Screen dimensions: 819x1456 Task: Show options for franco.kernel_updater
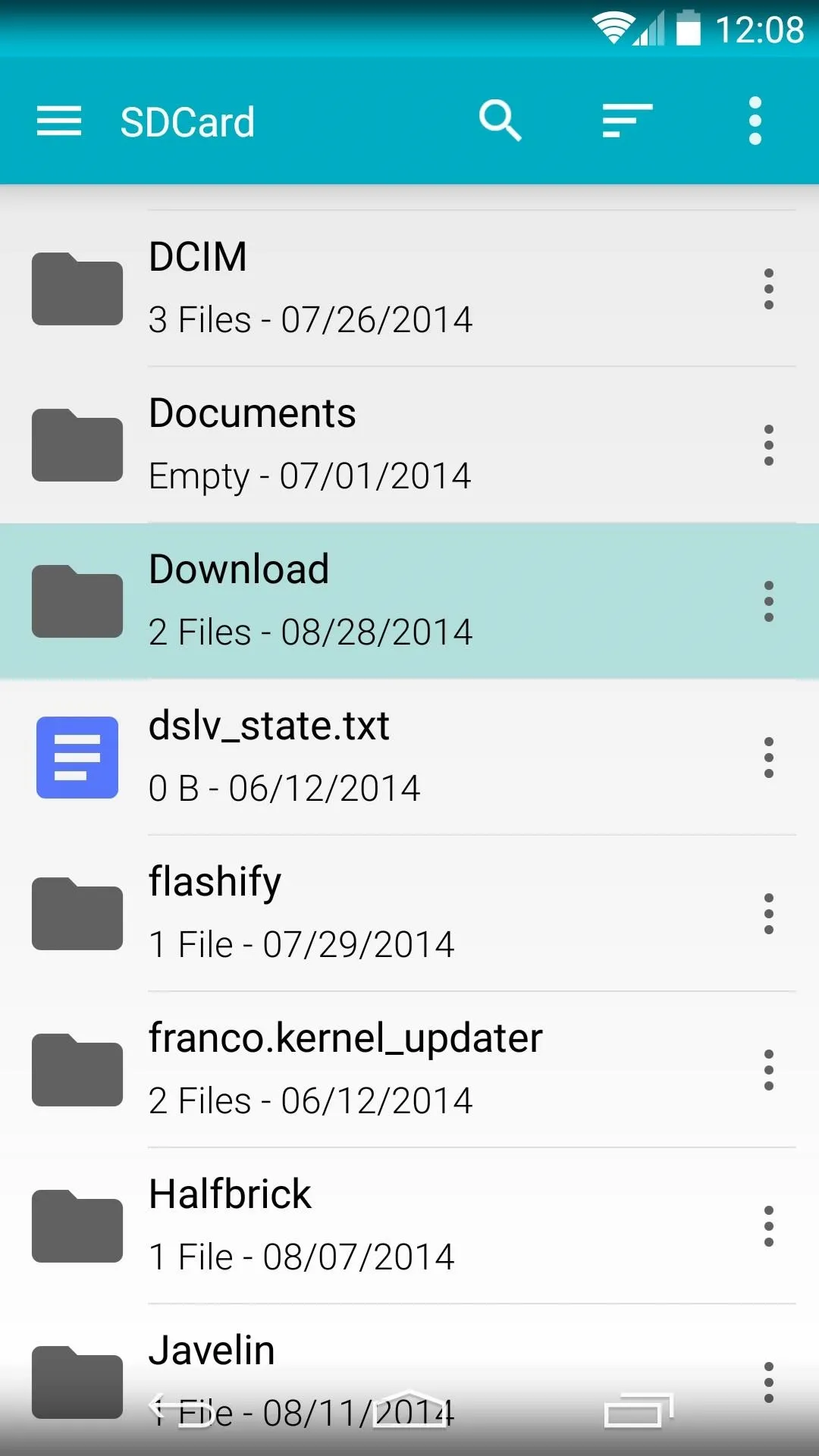tap(769, 1070)
